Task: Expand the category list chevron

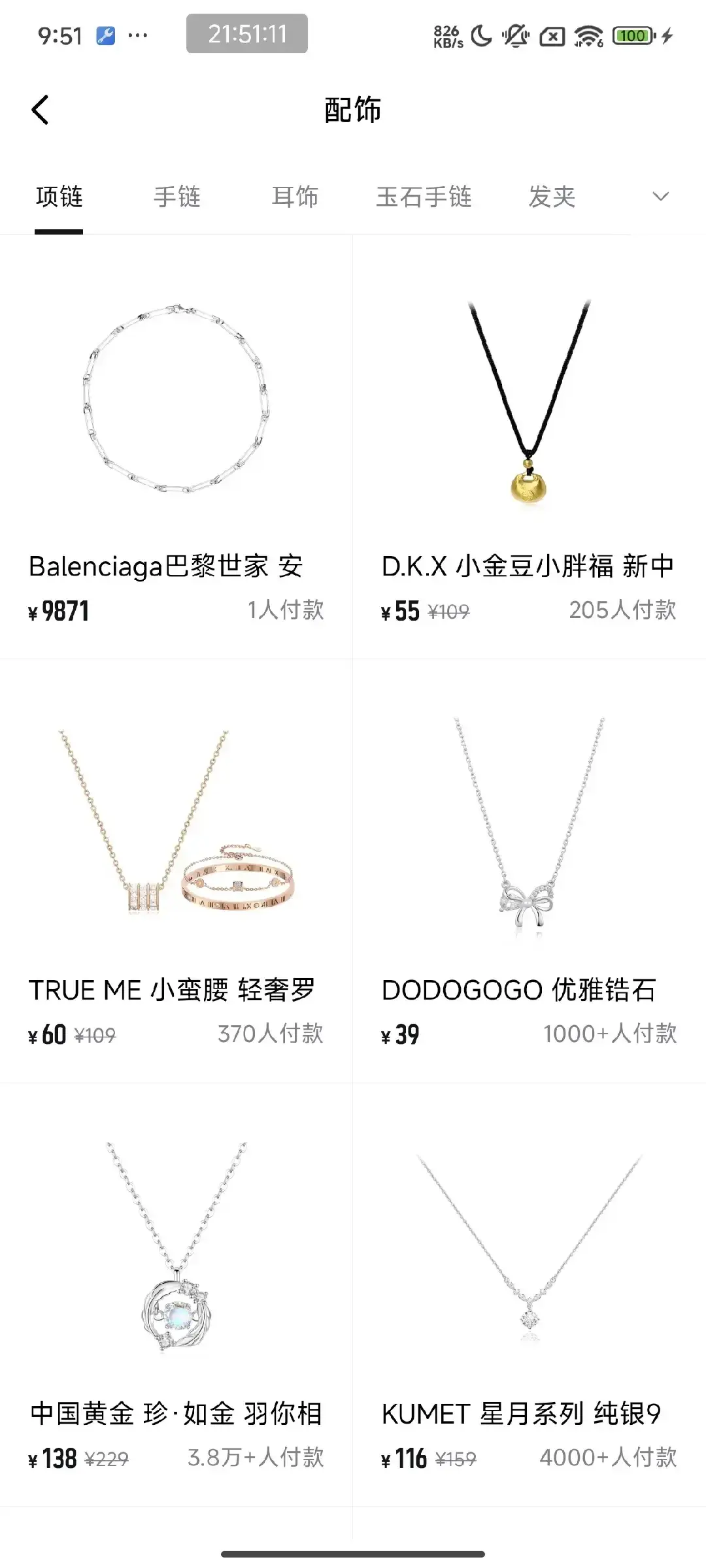Action: tap(661, 197)
